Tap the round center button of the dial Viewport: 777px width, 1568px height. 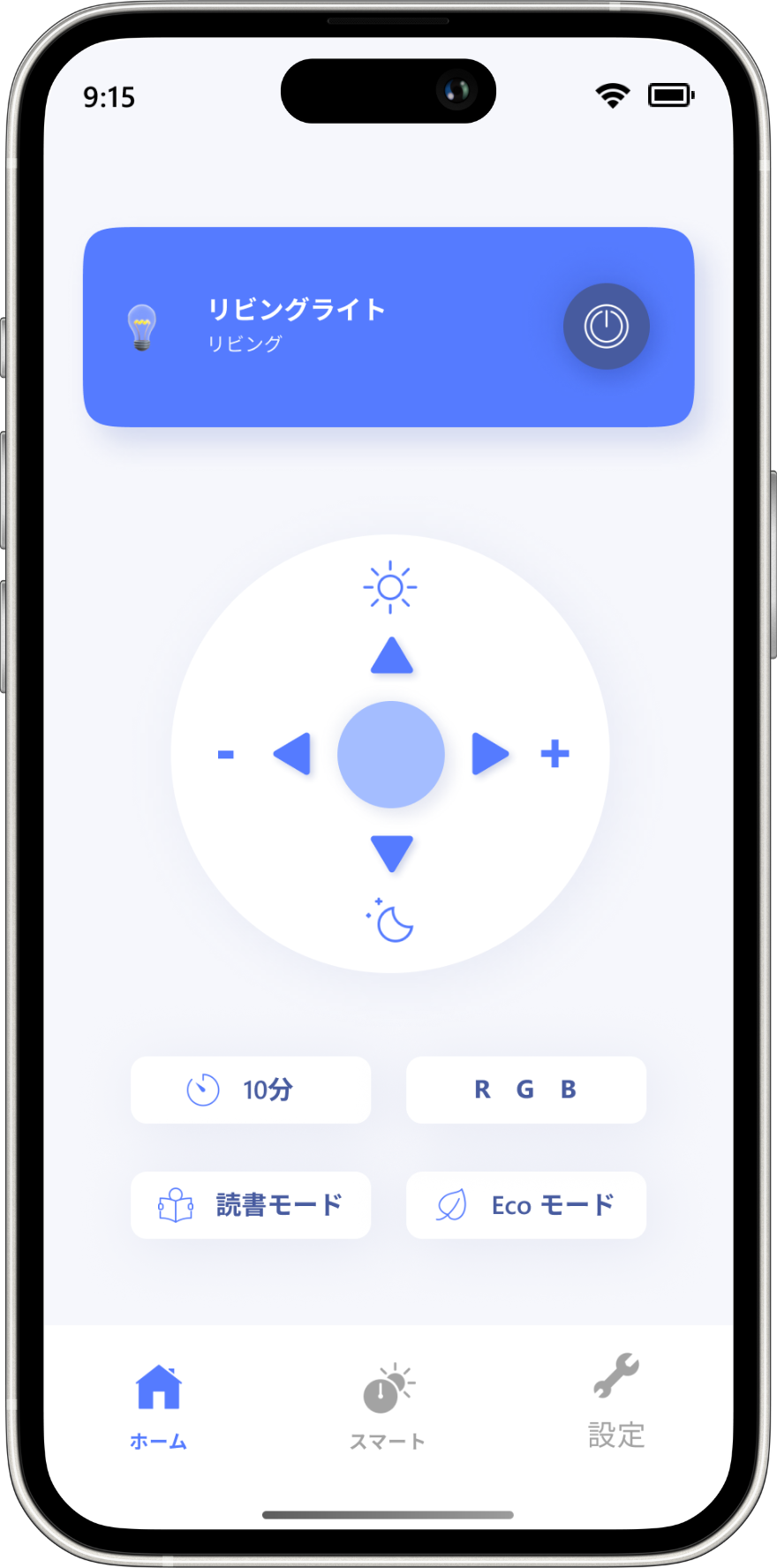[391, 755]
